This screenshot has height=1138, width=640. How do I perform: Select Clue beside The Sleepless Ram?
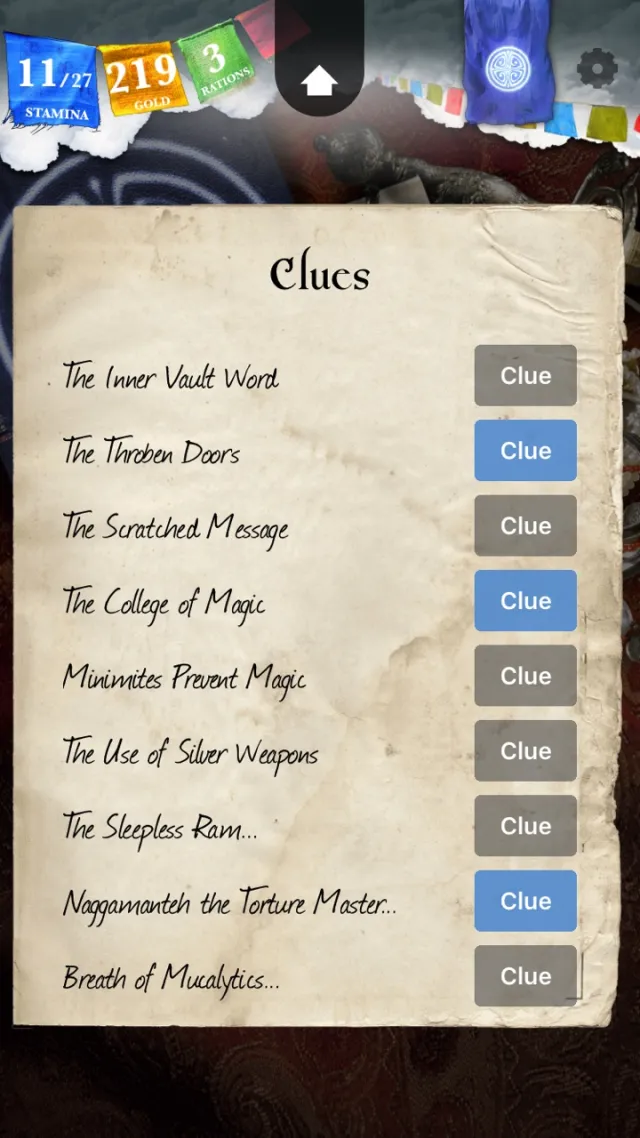[x=525, y=826]
